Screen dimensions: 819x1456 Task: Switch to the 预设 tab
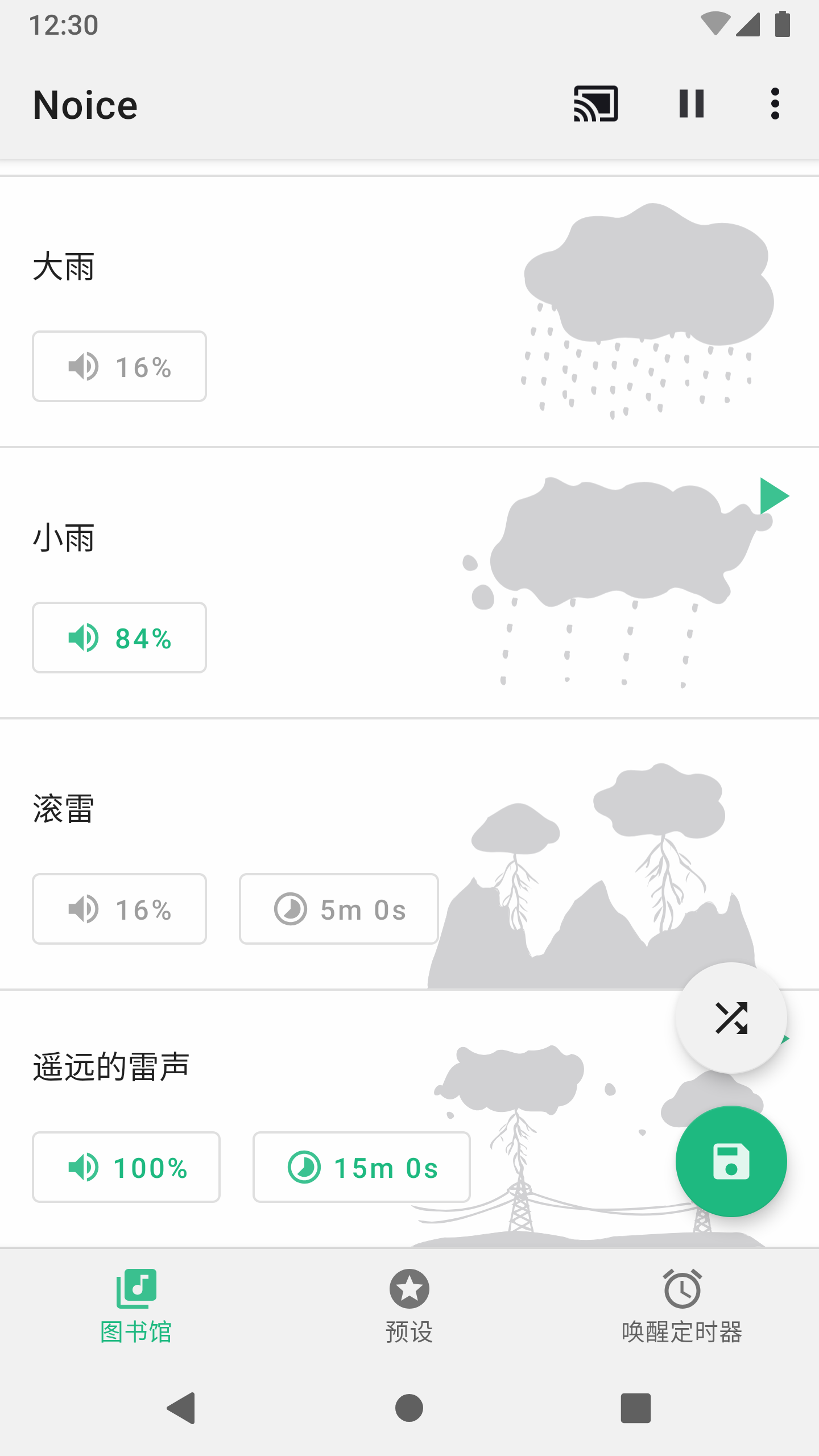(409, 1306)
